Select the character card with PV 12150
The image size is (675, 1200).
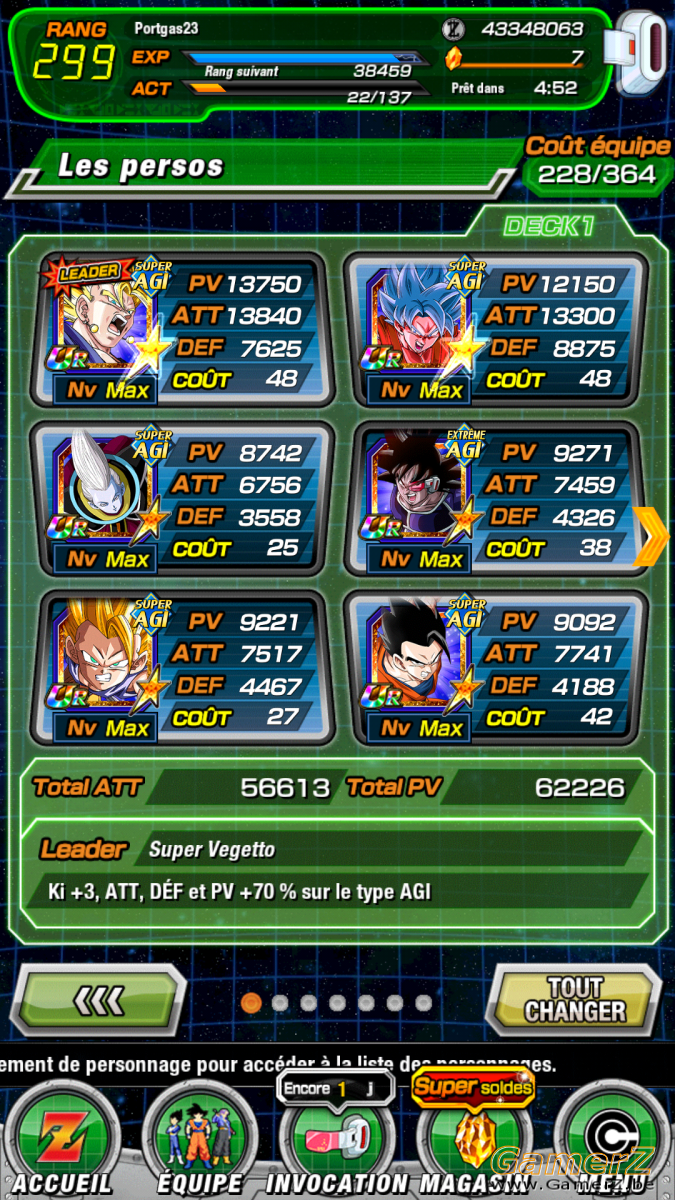click(495, 330)
